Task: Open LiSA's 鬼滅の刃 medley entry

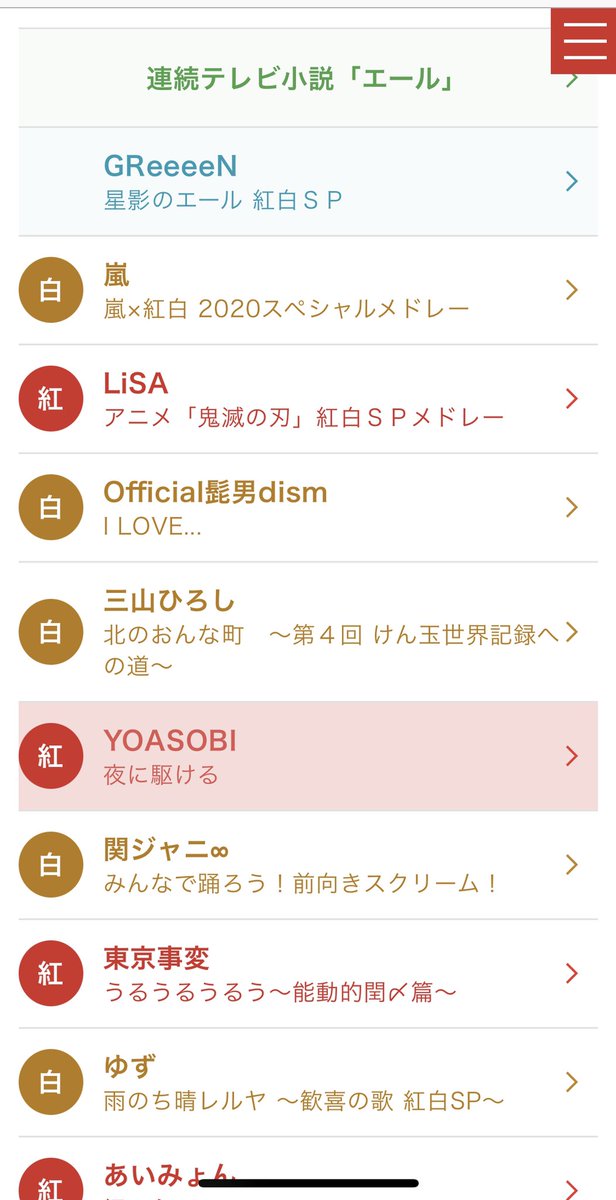Action: point(308,399)
